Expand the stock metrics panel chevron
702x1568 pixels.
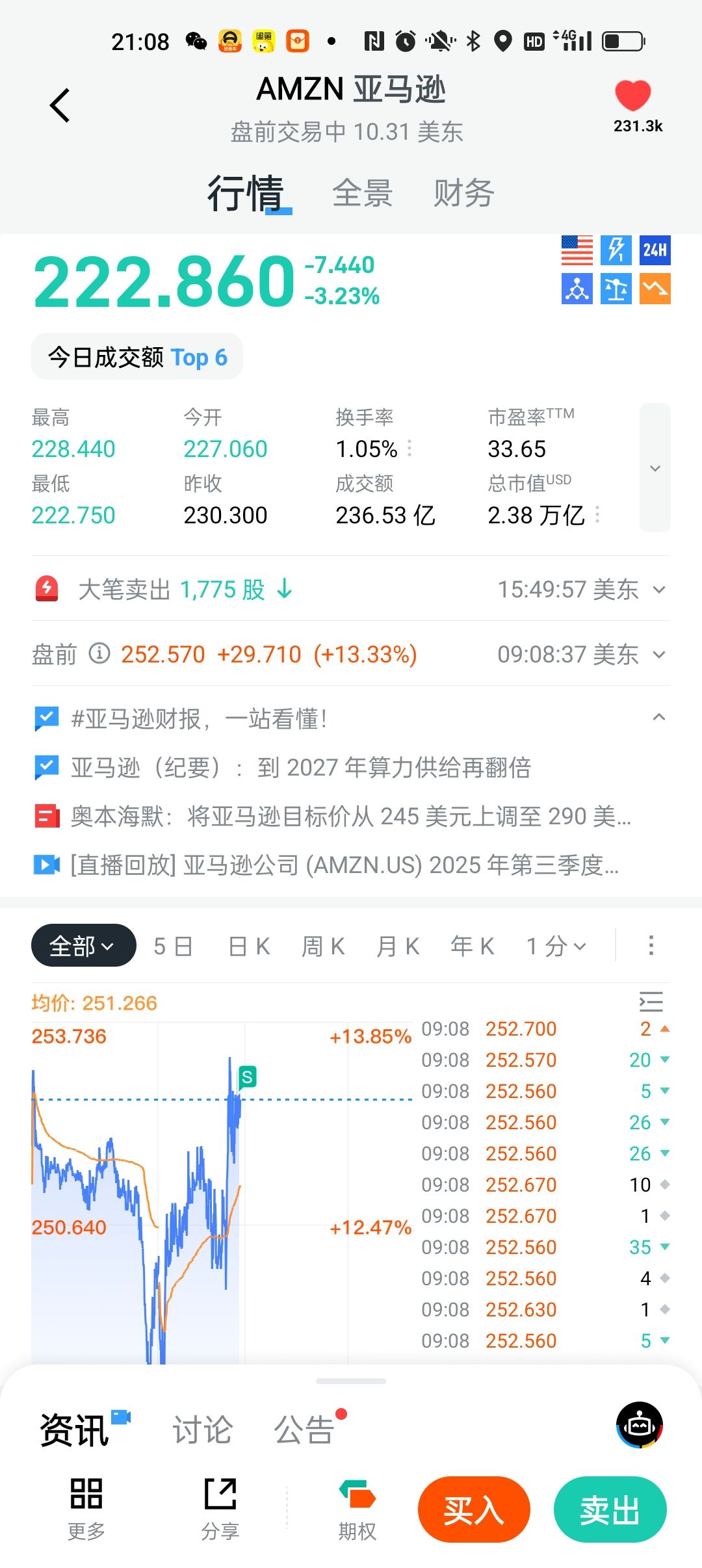coord(655,467)
